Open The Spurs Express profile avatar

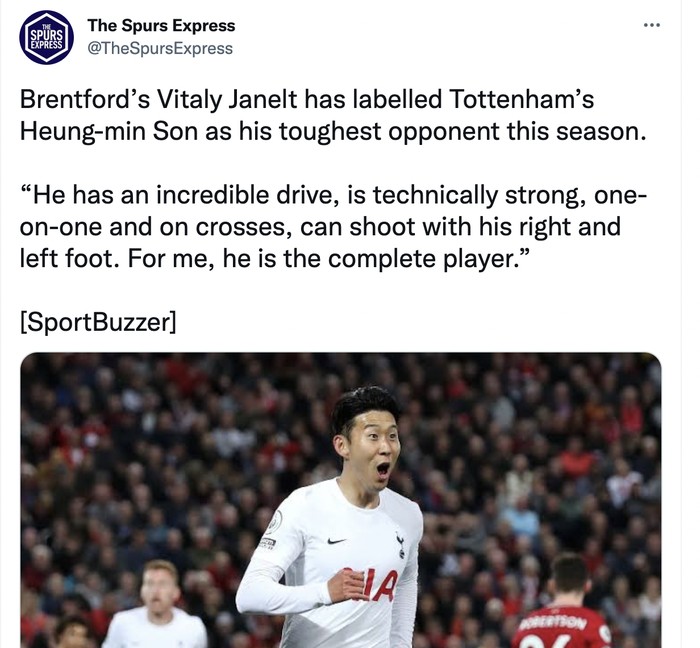click(x=47, y=37)
